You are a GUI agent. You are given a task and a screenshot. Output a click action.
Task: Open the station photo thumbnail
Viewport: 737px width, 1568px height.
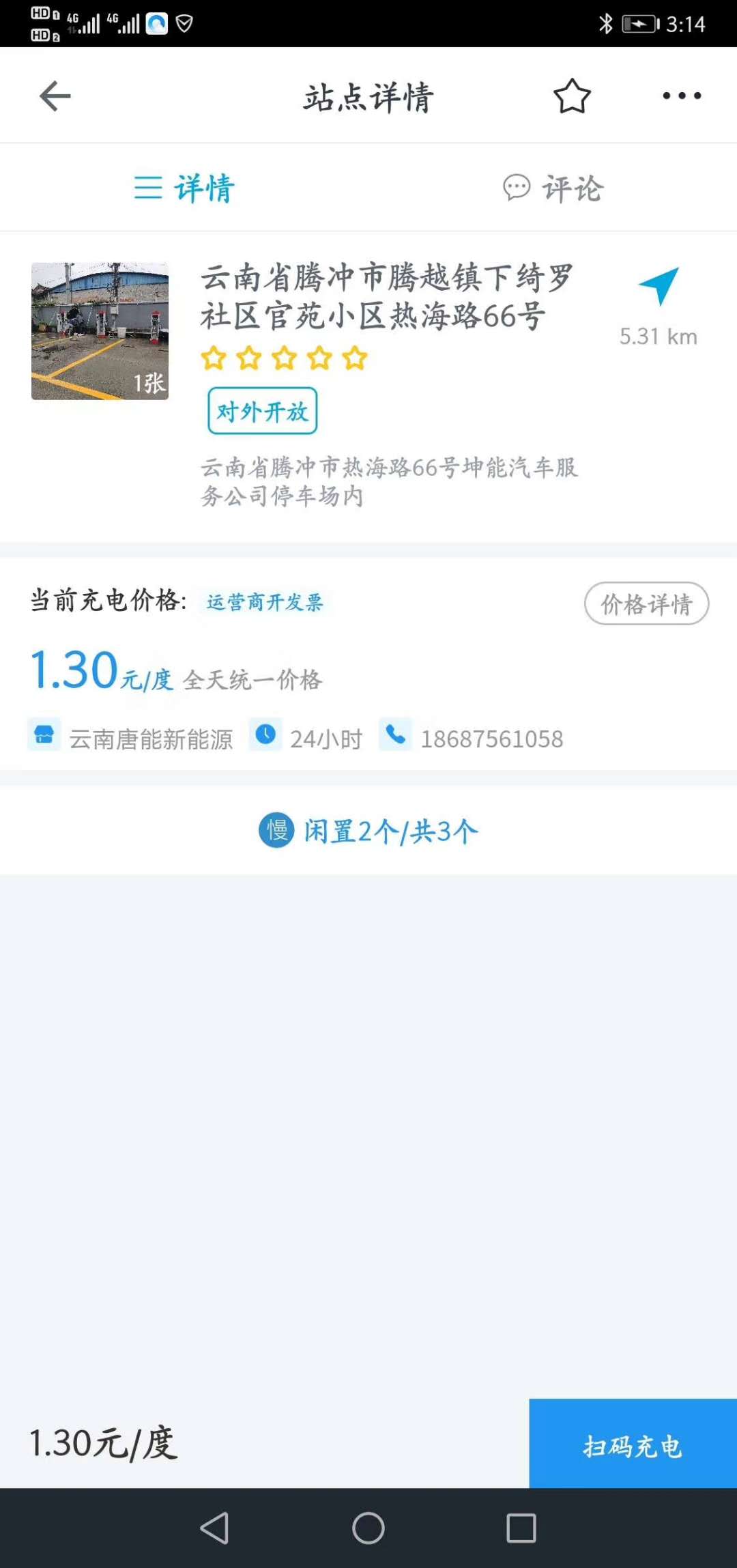click(x=100, y=331)
